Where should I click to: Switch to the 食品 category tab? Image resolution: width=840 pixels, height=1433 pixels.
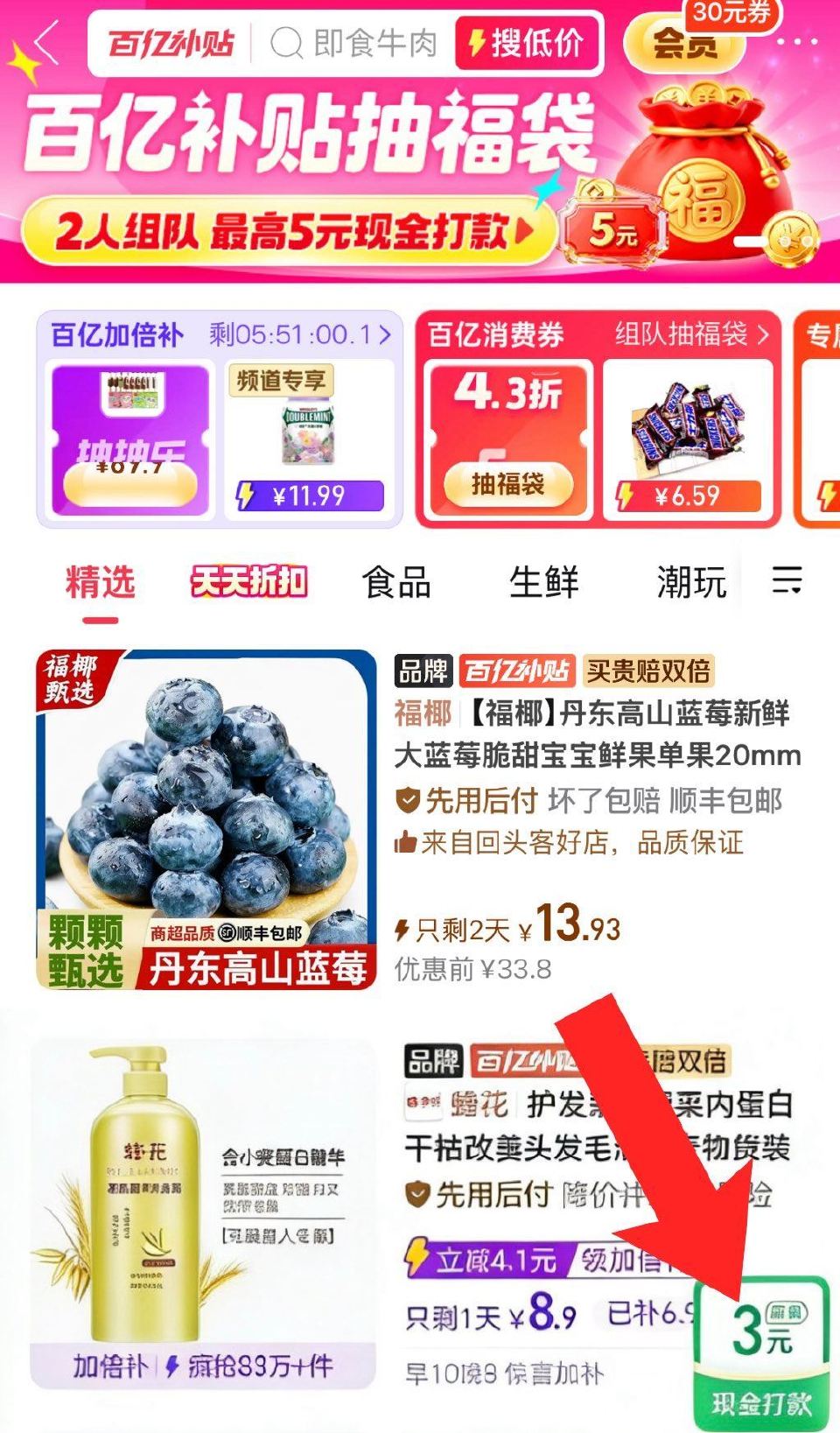coord(395,581)
